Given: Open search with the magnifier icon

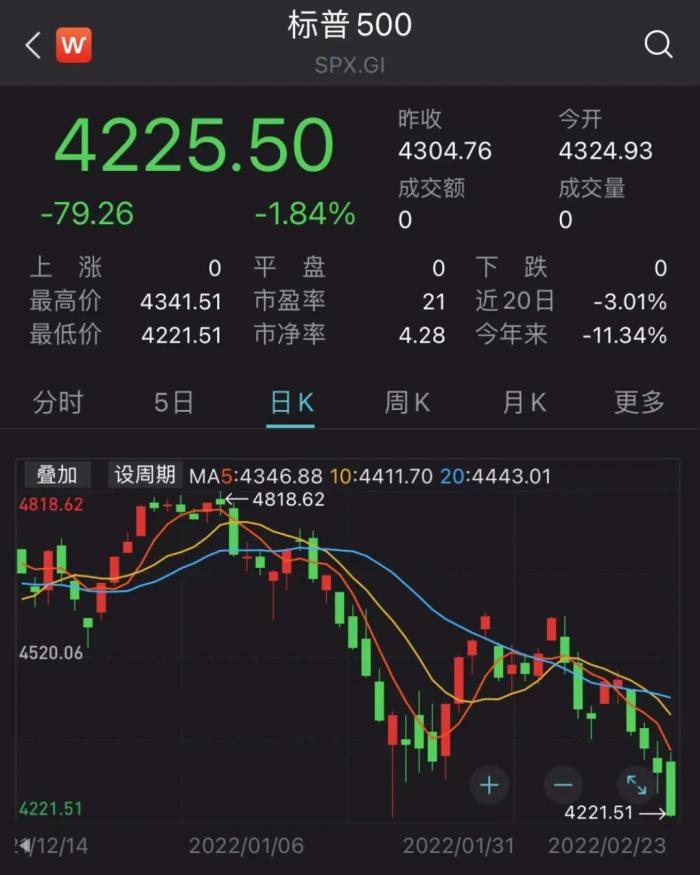Looking at the screenshot, I should coord(657,45).
